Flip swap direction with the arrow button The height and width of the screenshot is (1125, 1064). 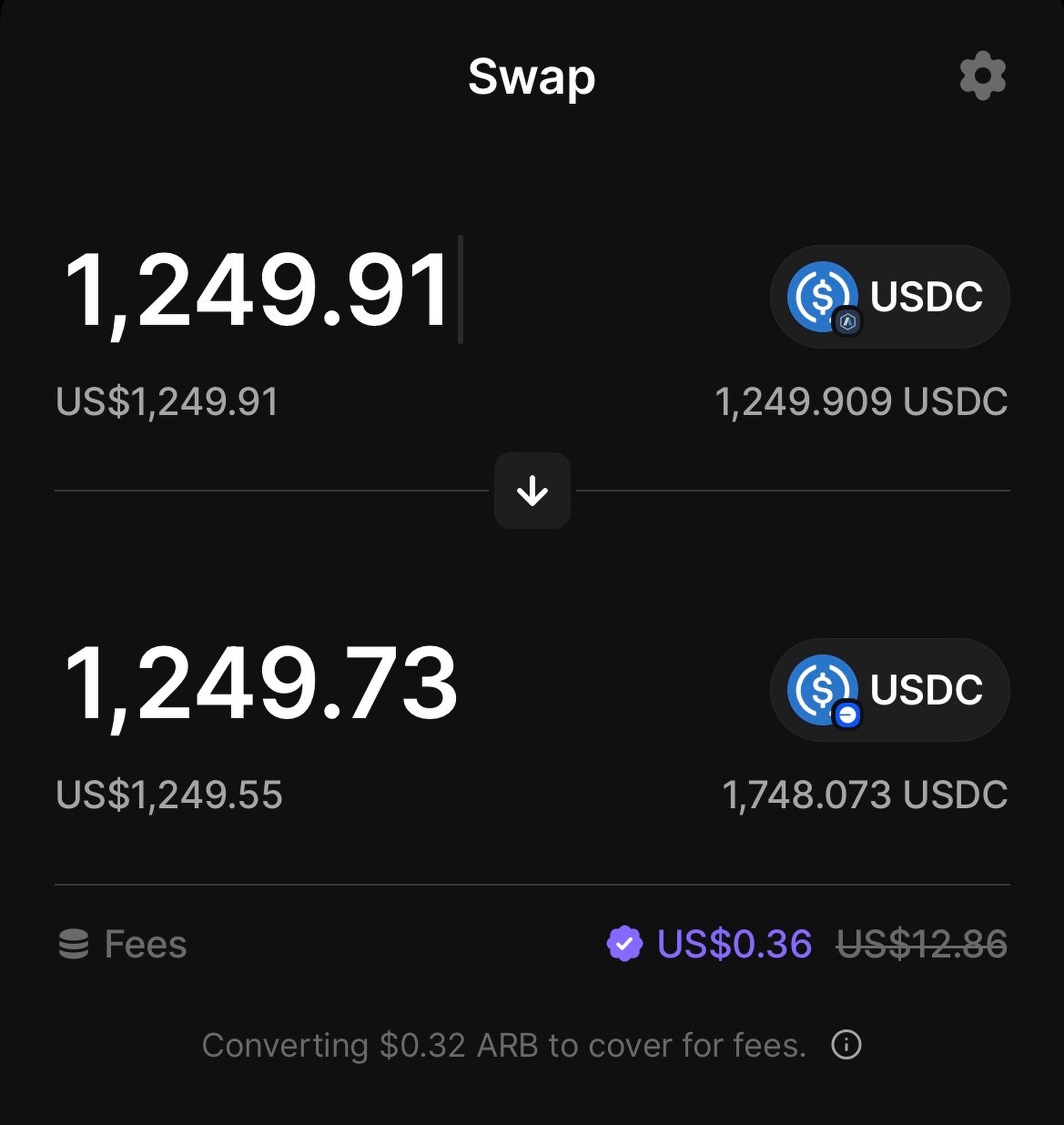[532, 490]
